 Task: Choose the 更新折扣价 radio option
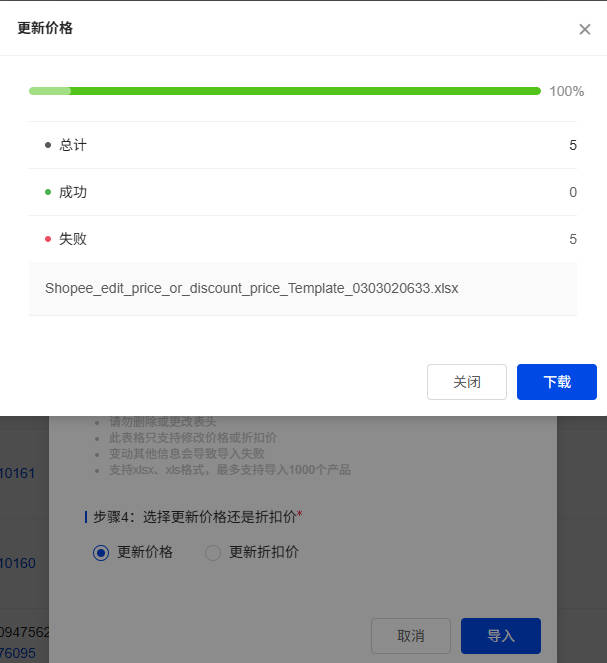click(x=213, y=553)
